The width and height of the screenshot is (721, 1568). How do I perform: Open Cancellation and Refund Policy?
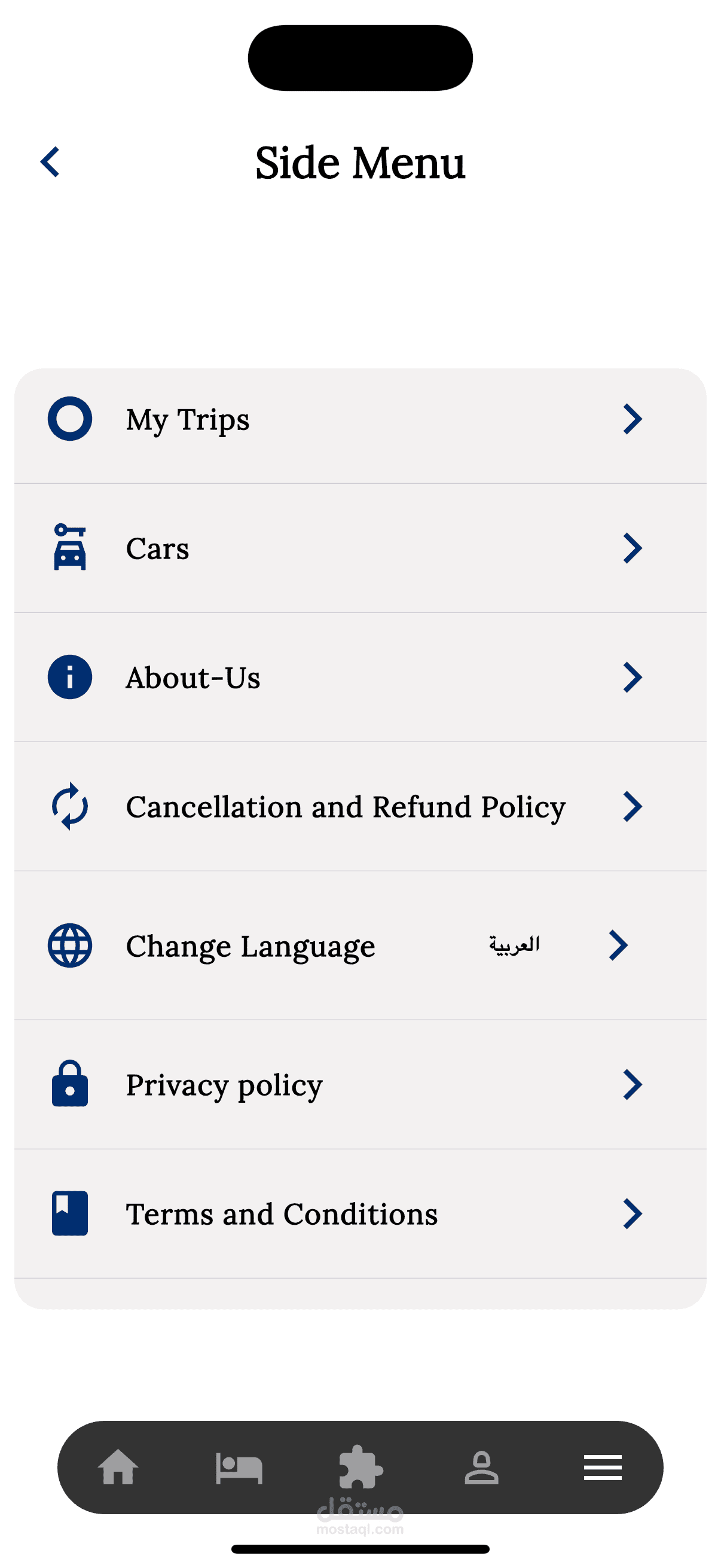(x=359, y=807)
